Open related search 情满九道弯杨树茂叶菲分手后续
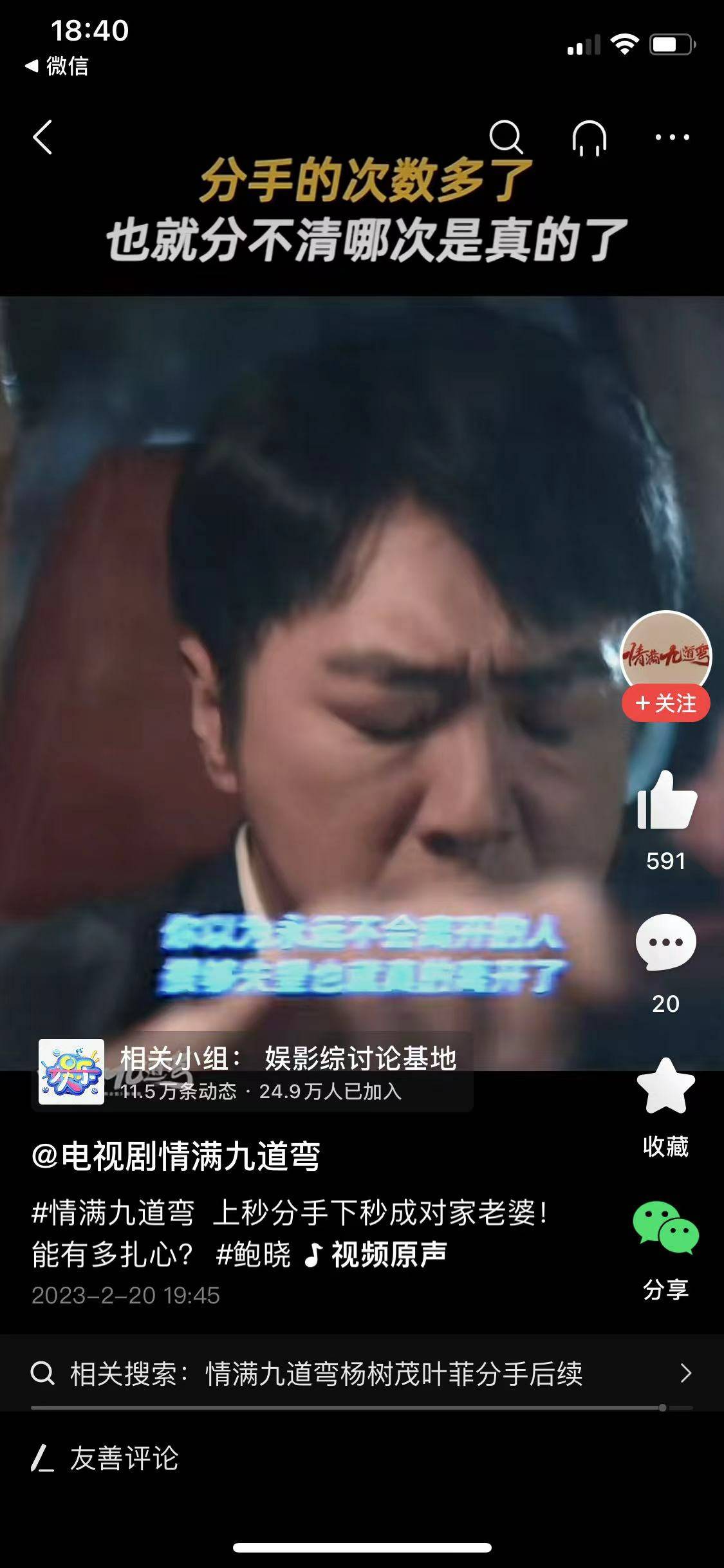This screenshot has width=724, height=1568. (x=362, y=1374)
